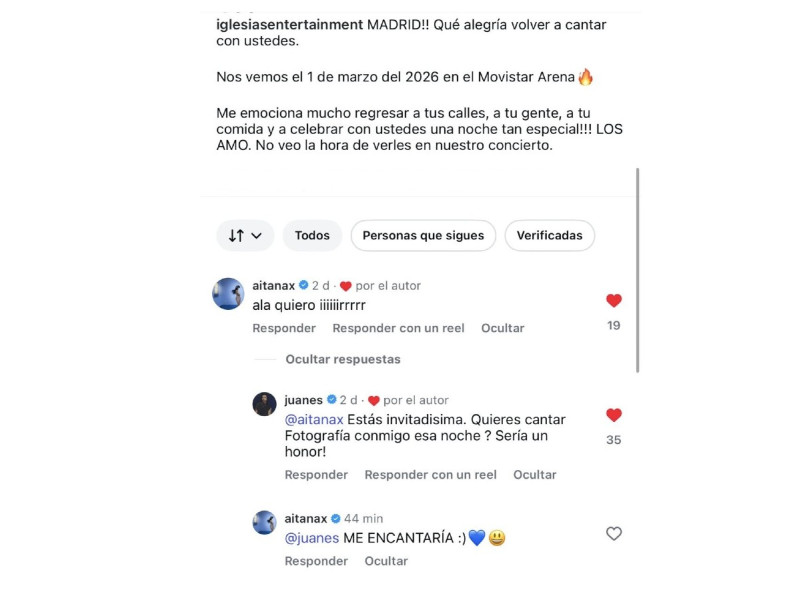Tap Ocultar under juanes's reply
Screen dimensions: 800x600
tap(534, 475)
